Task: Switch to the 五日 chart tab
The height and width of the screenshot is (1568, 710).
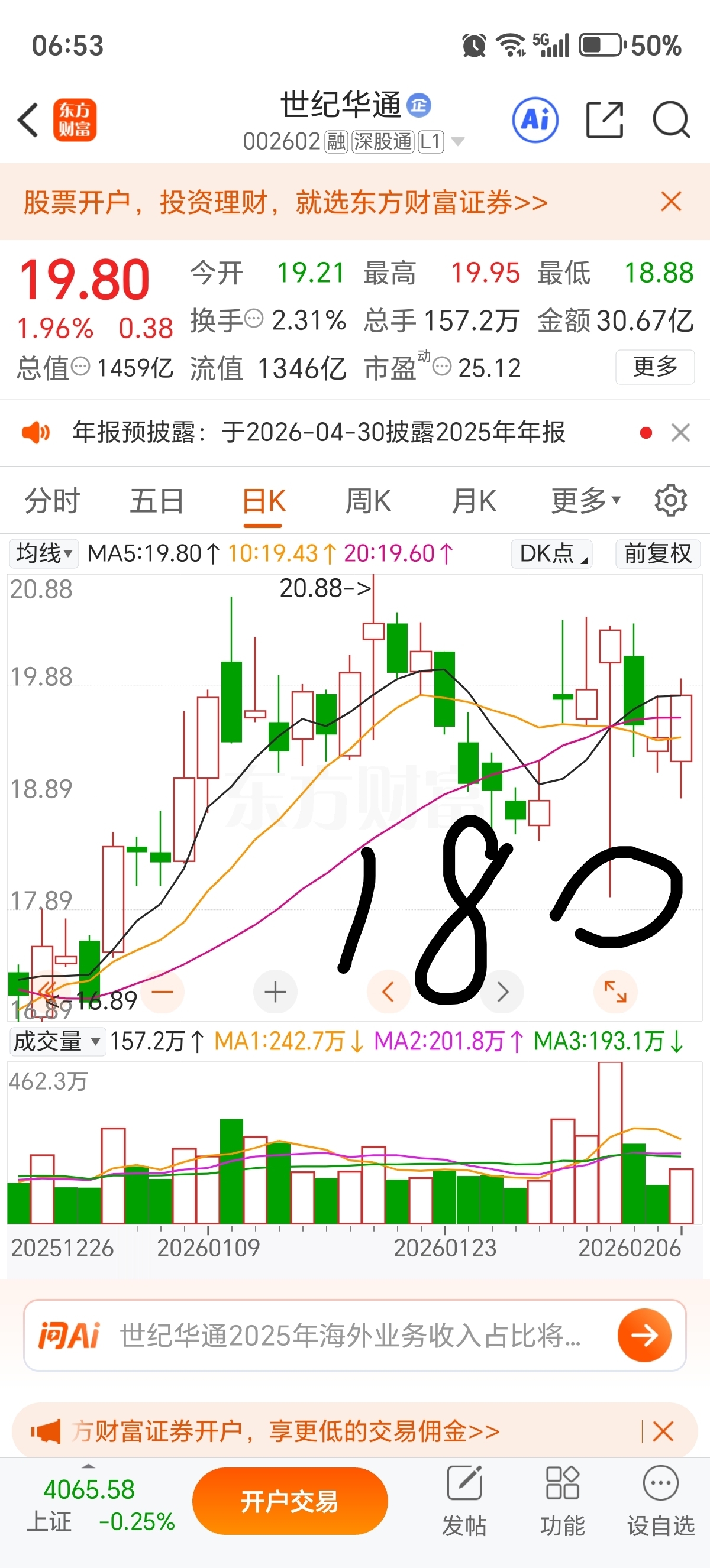Action: click(156, 501)
